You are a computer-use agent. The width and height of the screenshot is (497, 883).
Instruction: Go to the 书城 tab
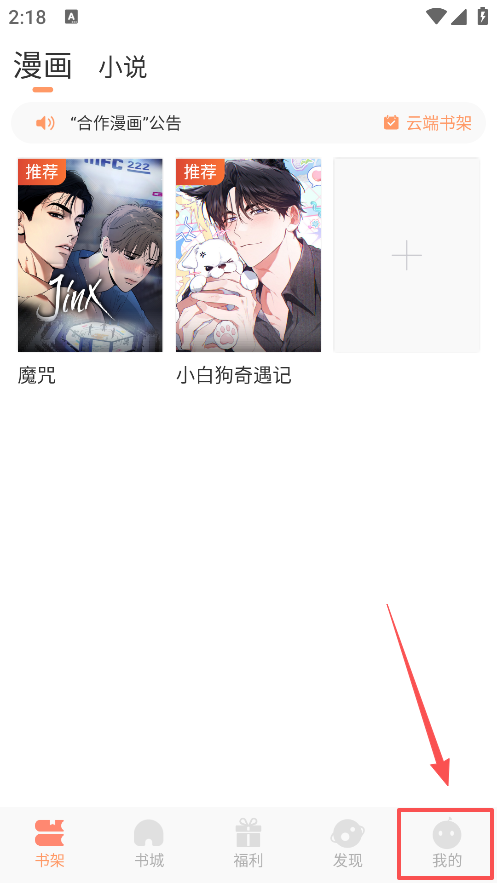149,842
